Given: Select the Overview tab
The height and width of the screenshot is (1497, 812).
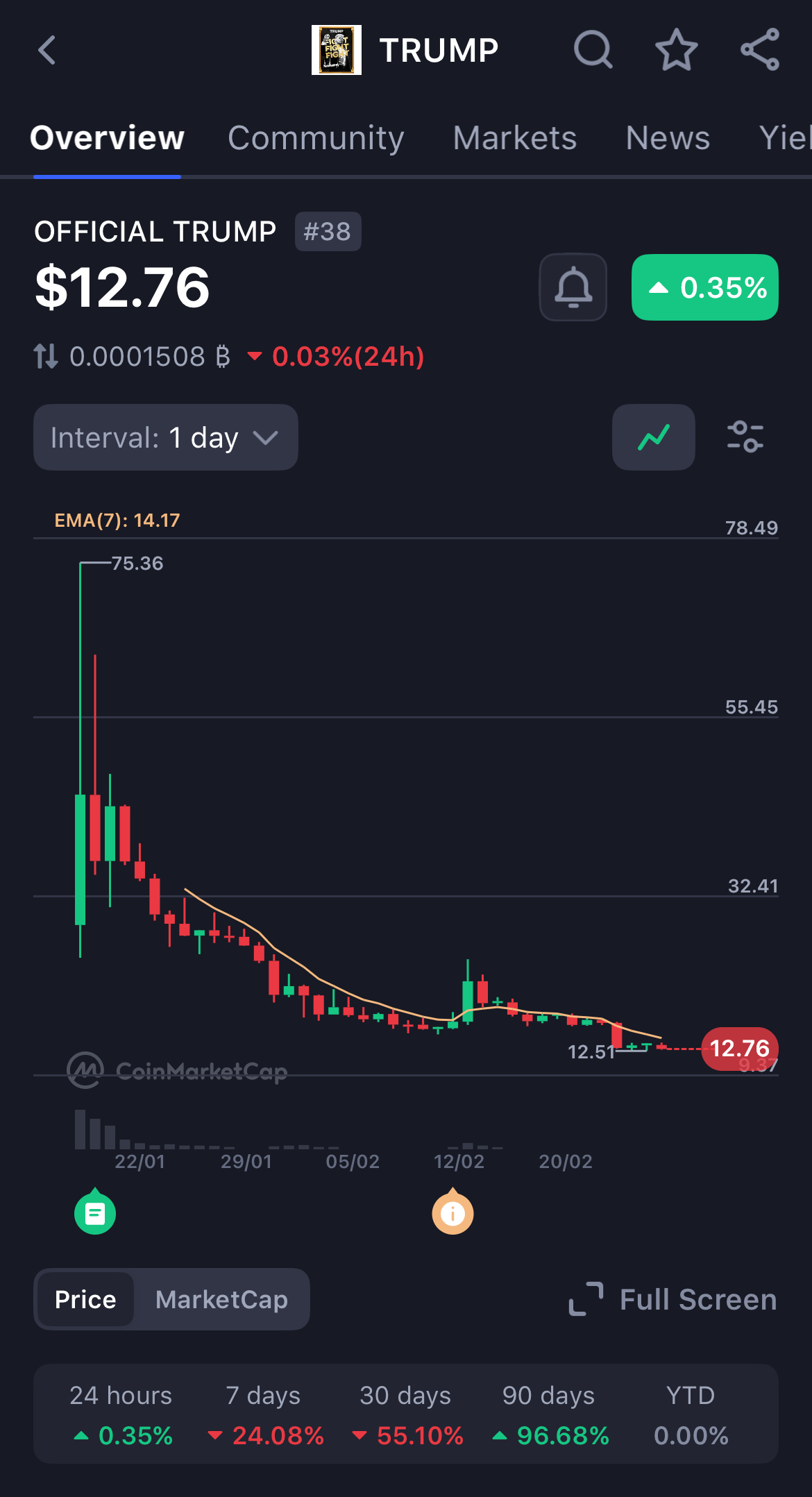Looking at the screenshot, I should pyautogui.click(x=107, y=138).
